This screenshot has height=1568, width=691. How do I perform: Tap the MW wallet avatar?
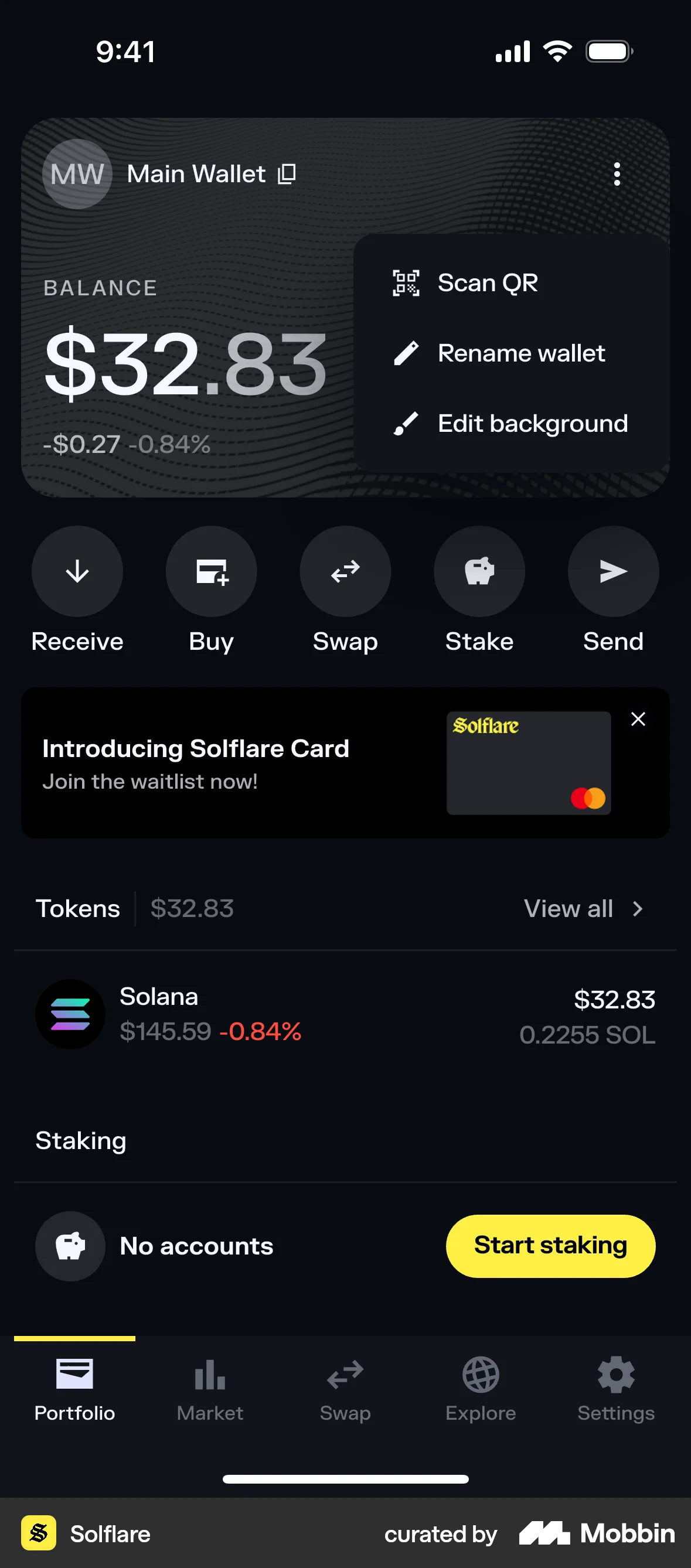coord(76,174)
